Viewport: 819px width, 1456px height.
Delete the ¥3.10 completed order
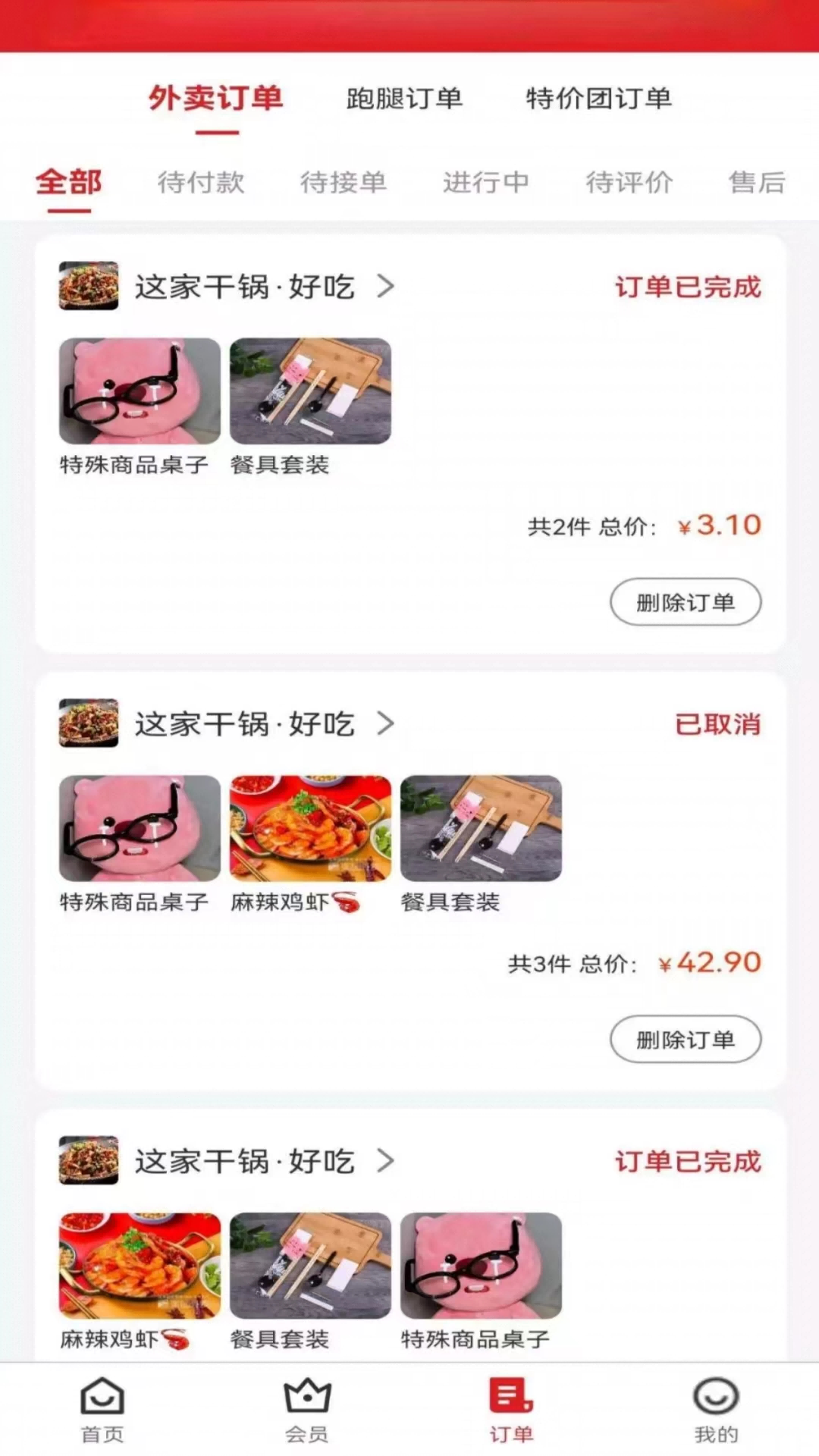point(686,602)
